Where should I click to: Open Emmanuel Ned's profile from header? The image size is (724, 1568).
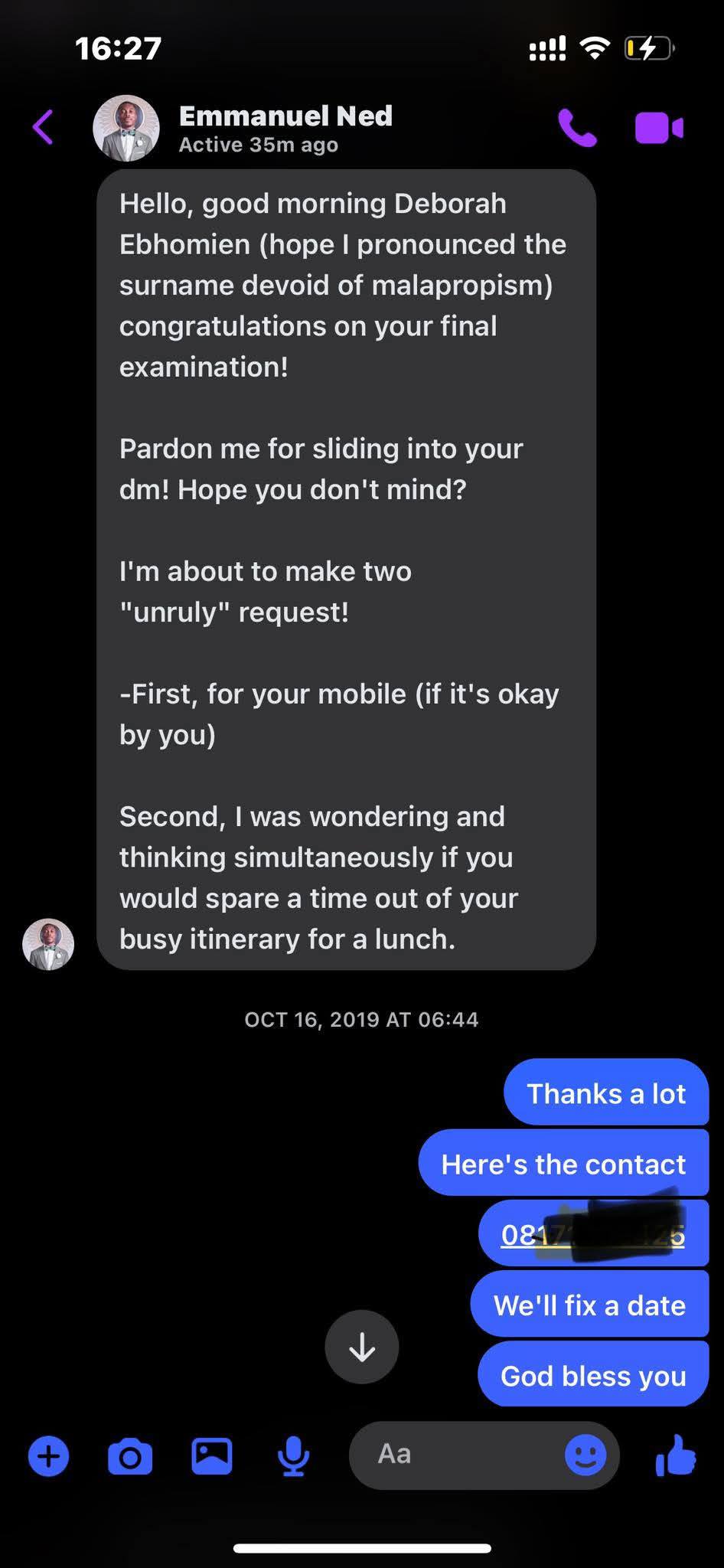(285, 128)
